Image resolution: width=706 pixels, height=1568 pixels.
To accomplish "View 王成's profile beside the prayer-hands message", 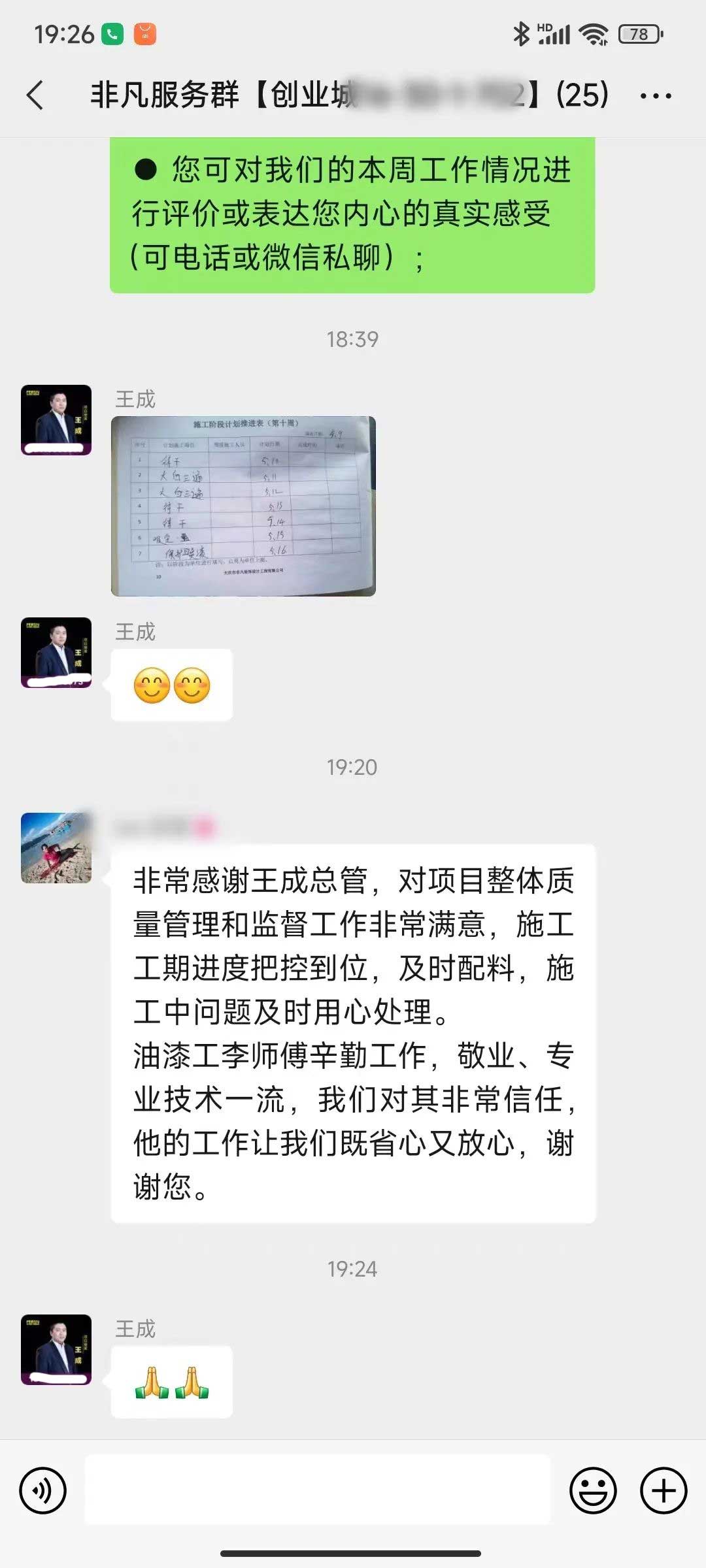I will pyautogui.click(x=56, y=1349).
